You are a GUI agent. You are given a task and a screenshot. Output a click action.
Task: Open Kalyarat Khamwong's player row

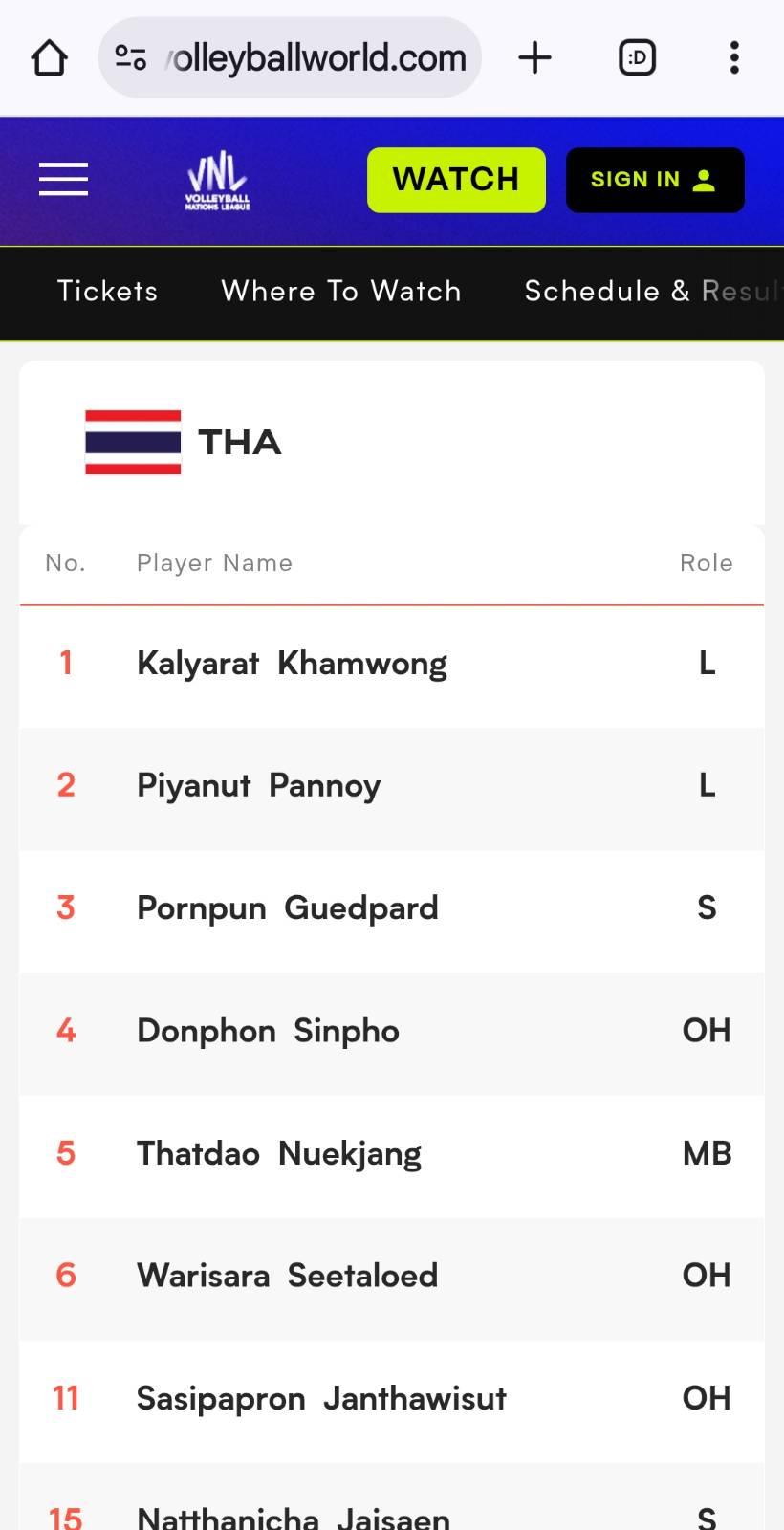392,664
